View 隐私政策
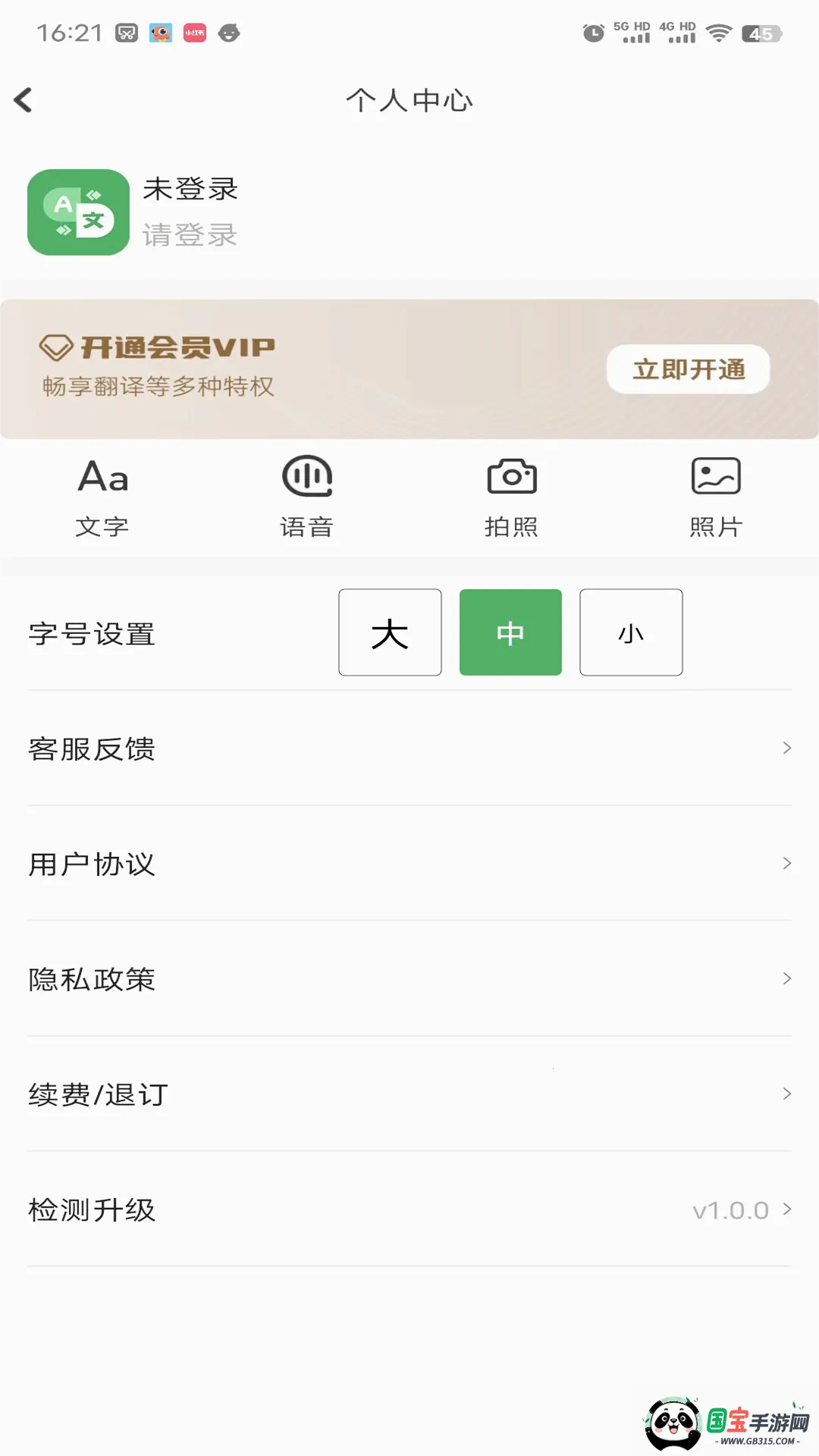819x1456 pixels. pos(409,979)
